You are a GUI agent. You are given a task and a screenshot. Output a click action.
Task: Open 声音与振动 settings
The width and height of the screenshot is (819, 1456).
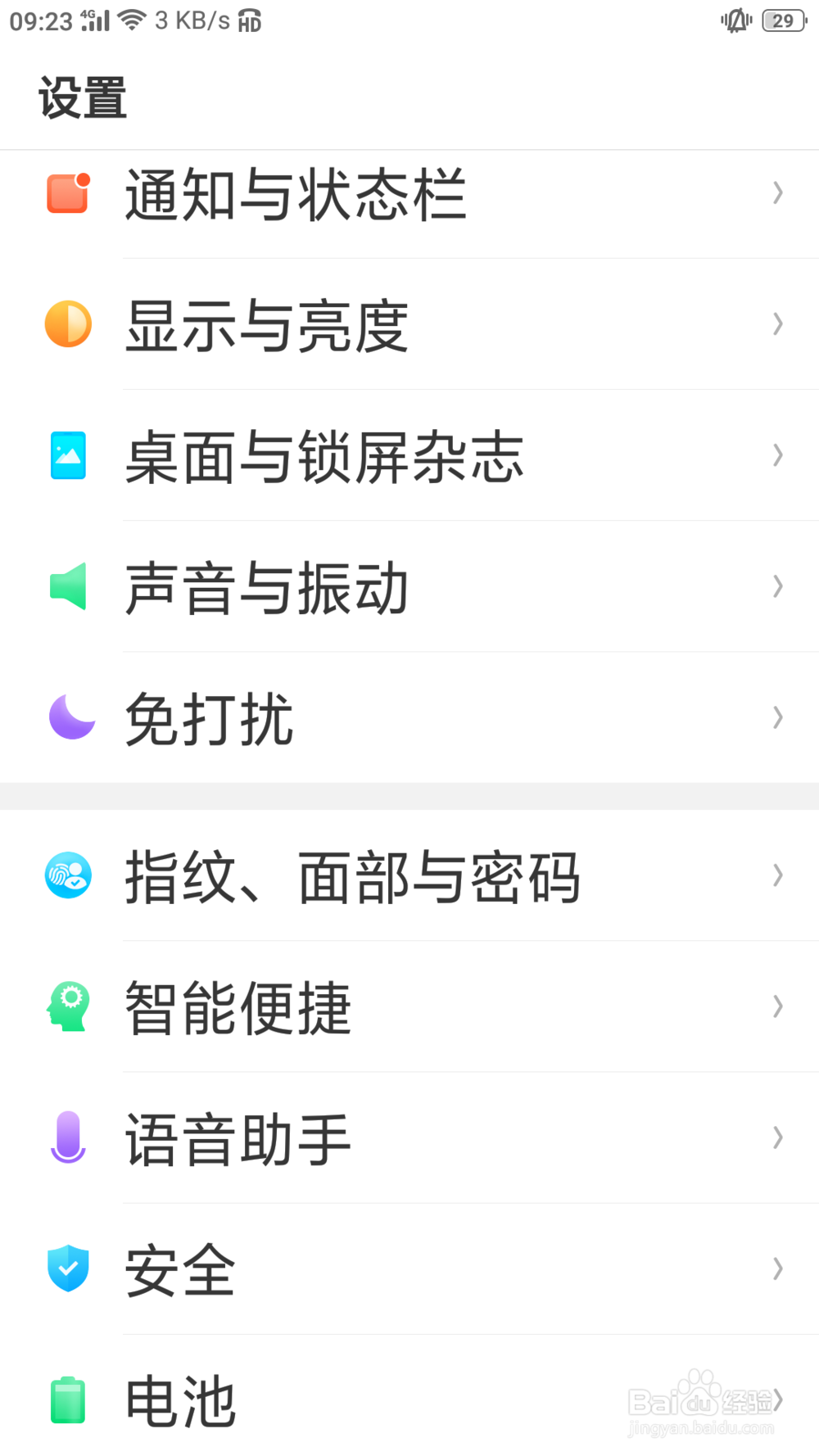pos(409,586)
